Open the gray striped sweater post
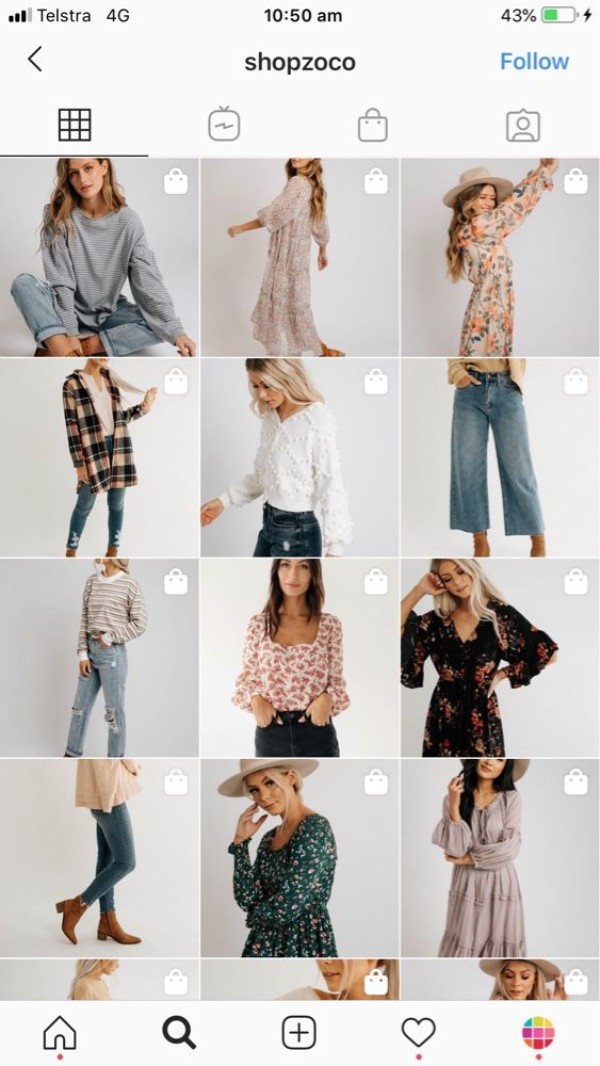 tap(99, 257)
